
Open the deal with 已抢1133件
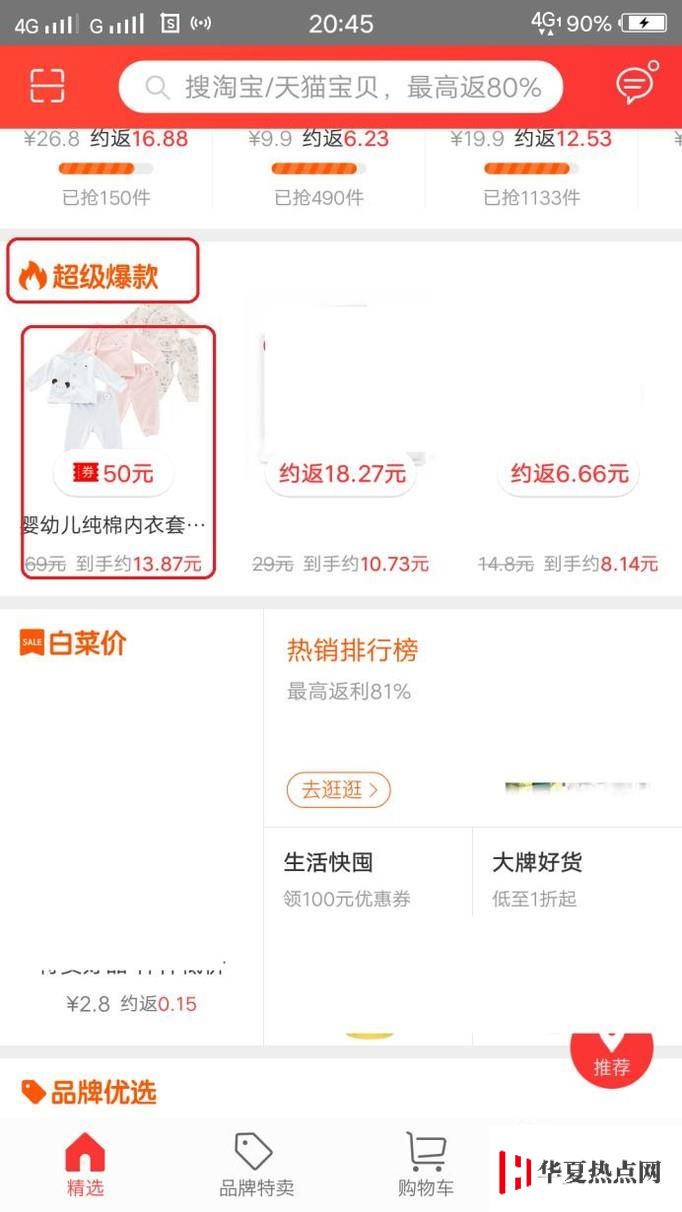(x=531, y=170)
